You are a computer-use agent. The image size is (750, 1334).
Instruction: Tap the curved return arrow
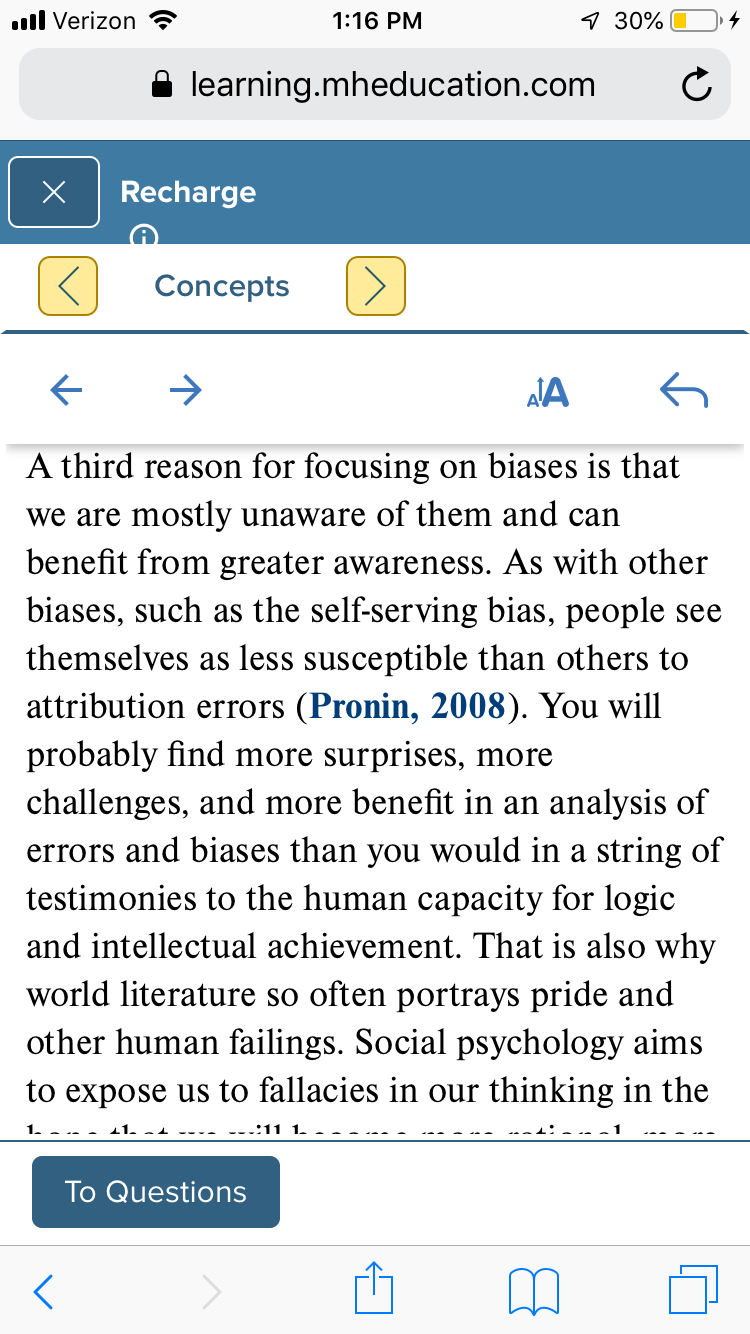click(685, 391)
